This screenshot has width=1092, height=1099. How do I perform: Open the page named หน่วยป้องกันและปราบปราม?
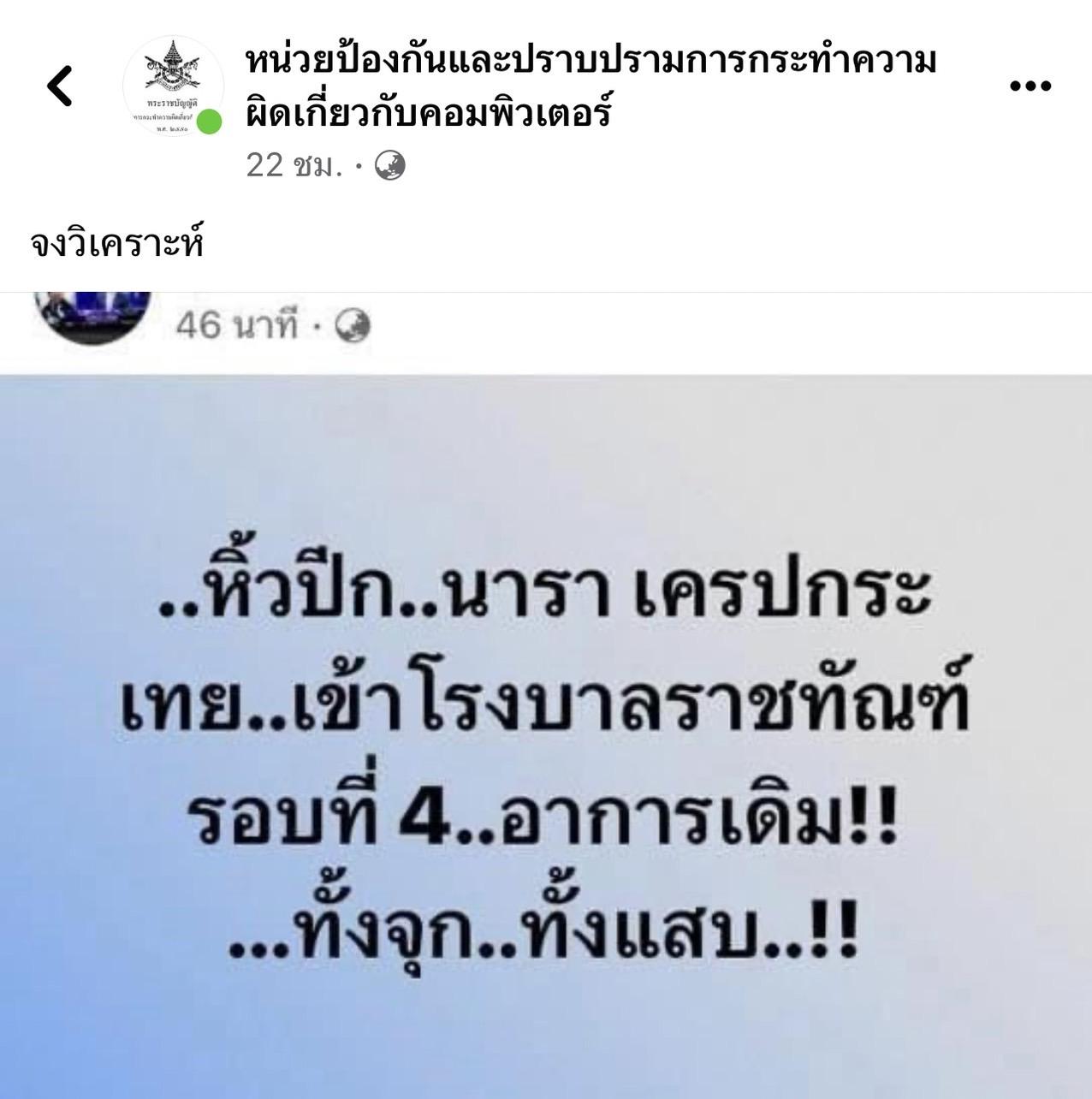591,86
